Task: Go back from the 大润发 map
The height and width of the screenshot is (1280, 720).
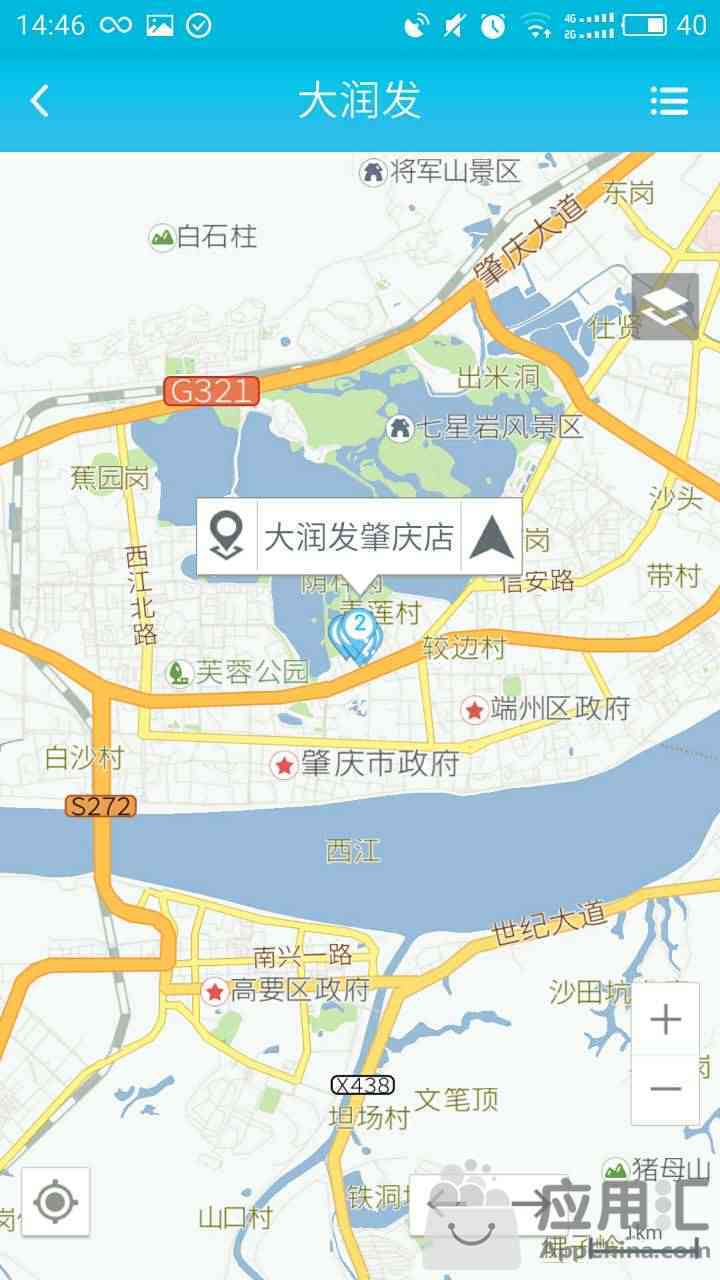Action: pyautogui.click(x=40, y=101)
